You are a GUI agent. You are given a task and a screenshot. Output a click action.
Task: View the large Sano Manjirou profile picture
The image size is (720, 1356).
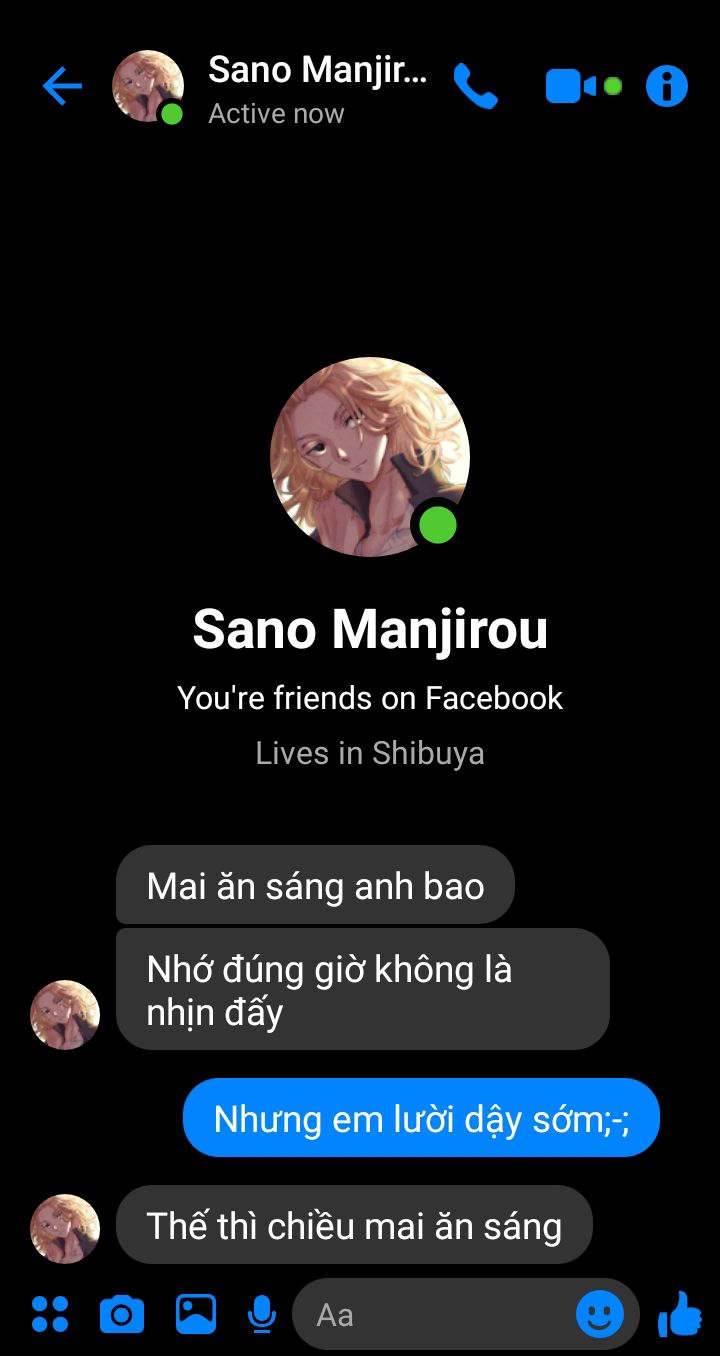[x=370, y=457]
